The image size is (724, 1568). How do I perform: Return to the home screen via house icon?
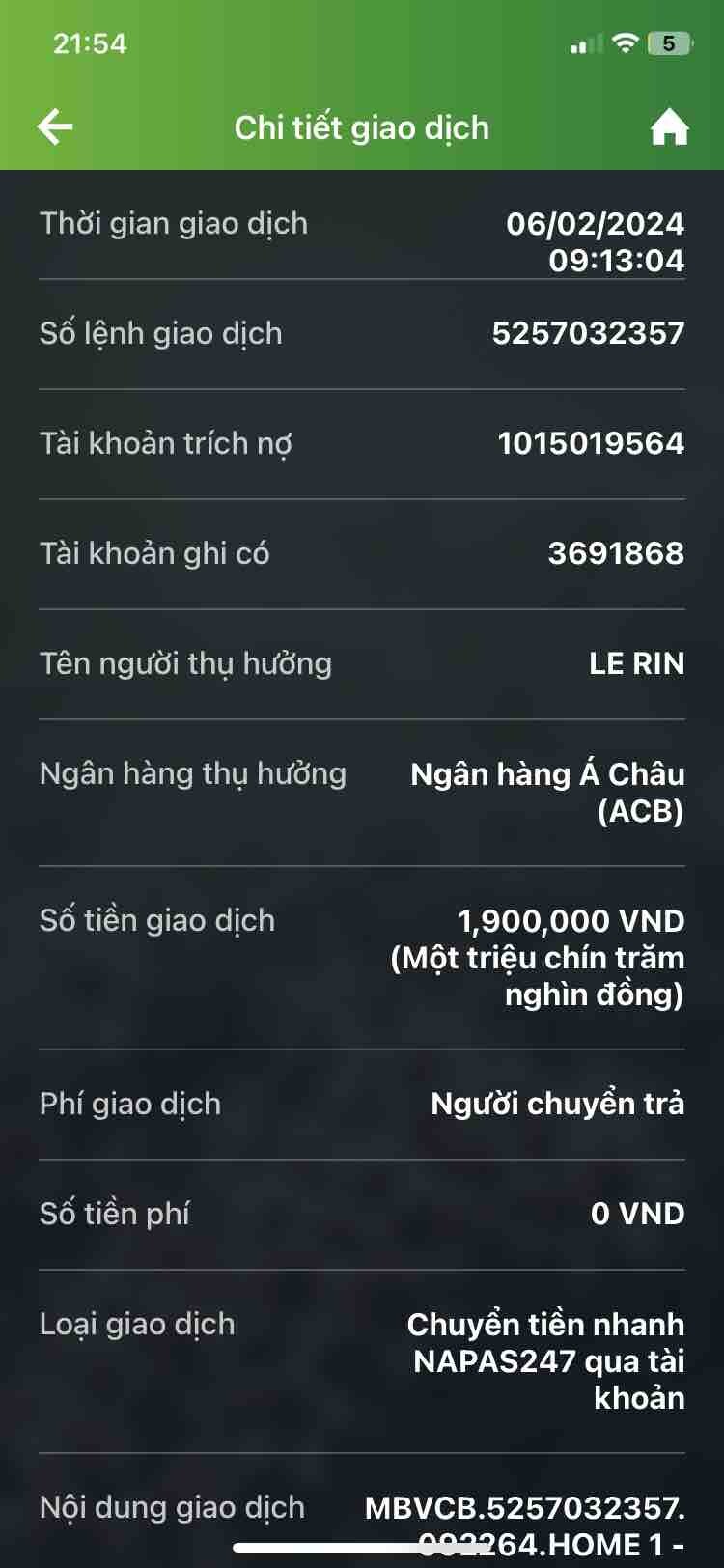tap(669, 126)
